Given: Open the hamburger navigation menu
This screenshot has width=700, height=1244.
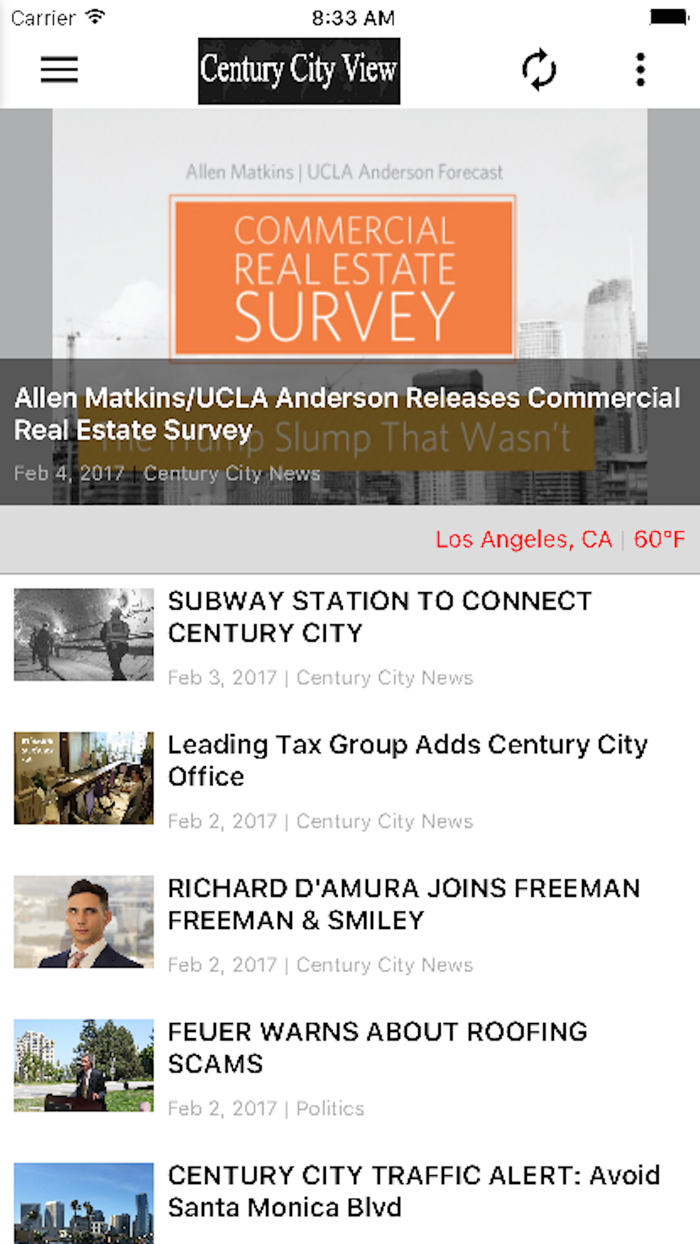Looking at the screenshot, I should point(59,70).
